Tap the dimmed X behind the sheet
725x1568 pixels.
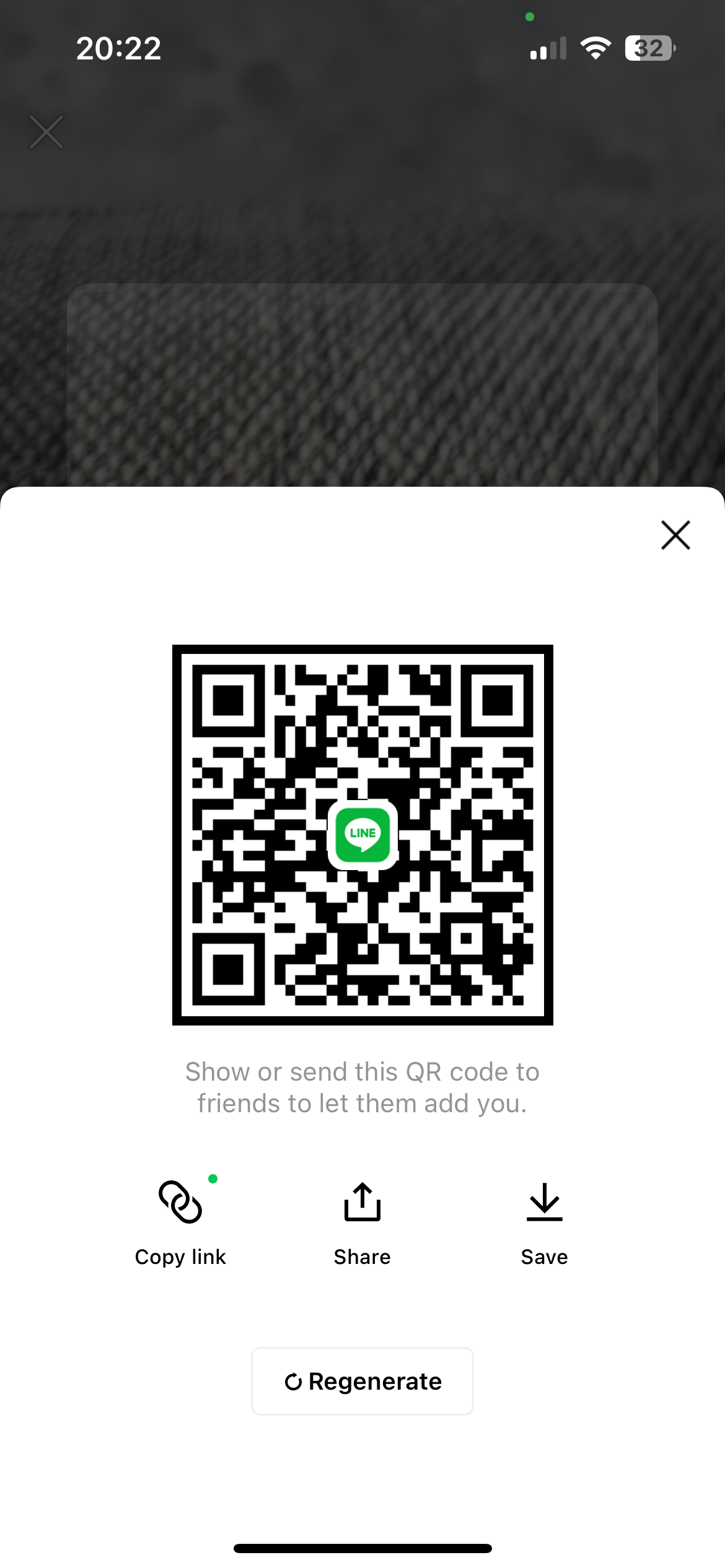coord(46,132)
